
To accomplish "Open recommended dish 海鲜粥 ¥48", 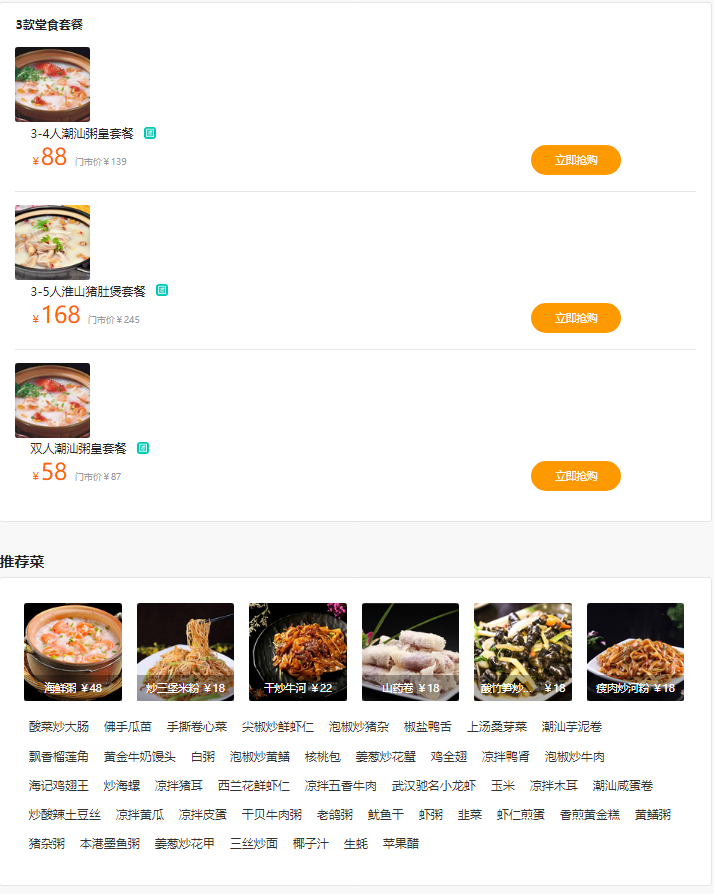I will [73, 651].
